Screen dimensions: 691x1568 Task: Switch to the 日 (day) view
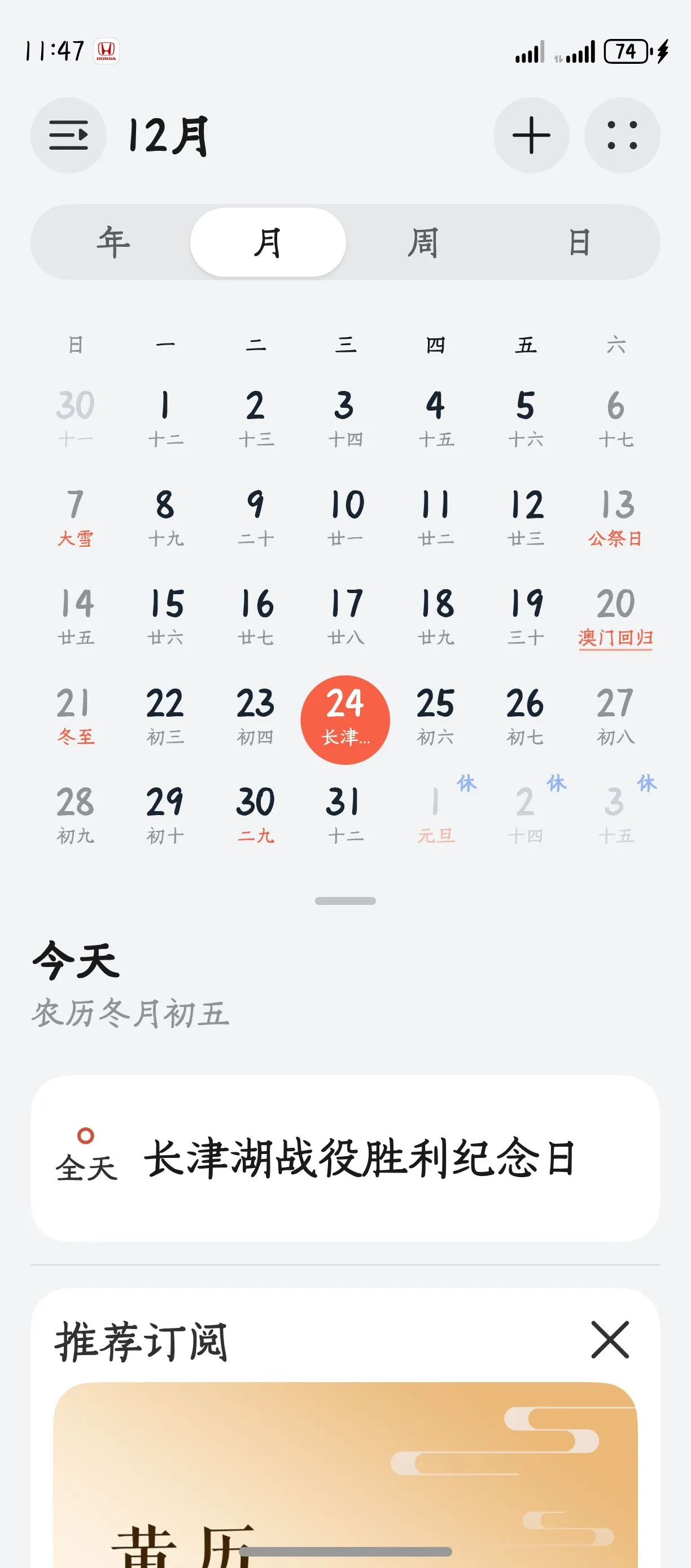coord(579,242)
